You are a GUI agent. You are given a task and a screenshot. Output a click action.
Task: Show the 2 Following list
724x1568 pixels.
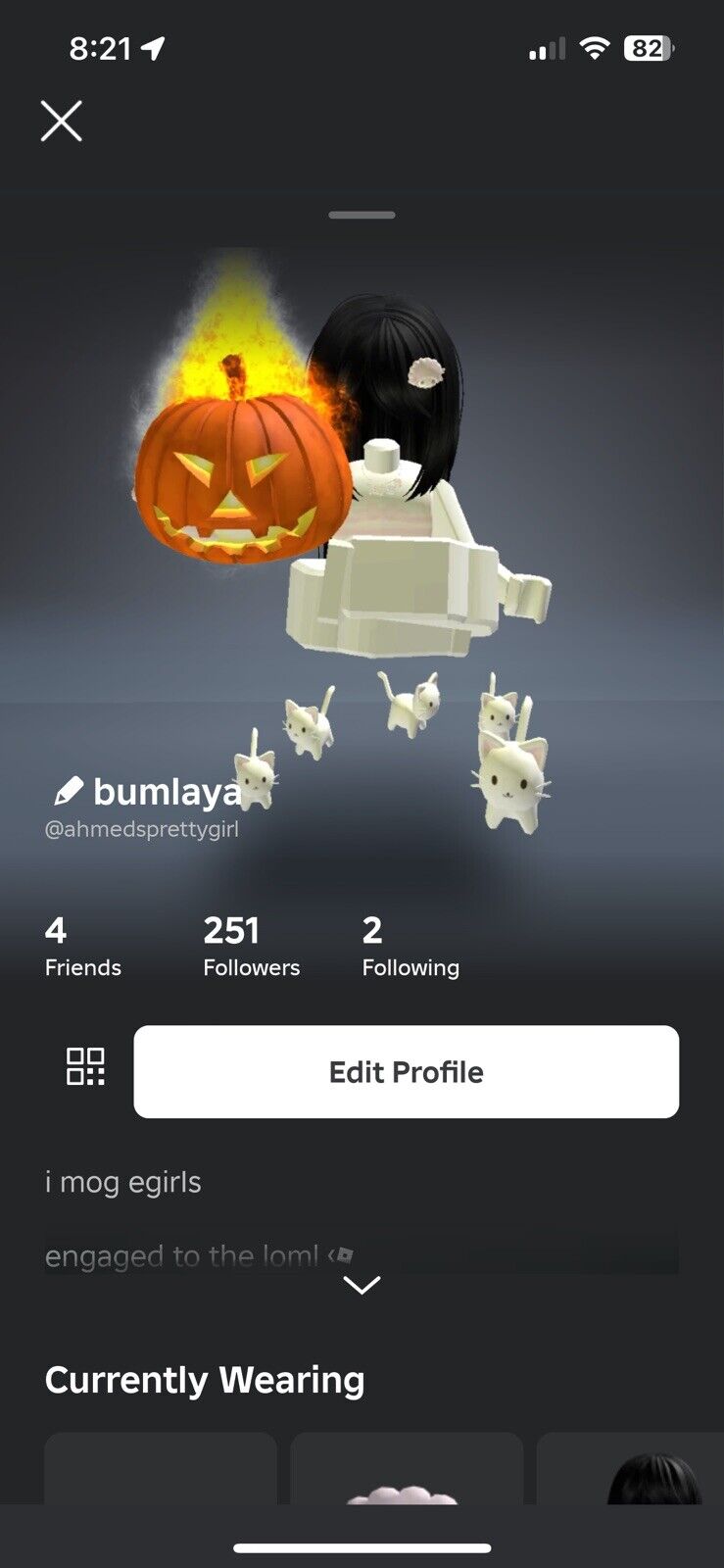410,947
